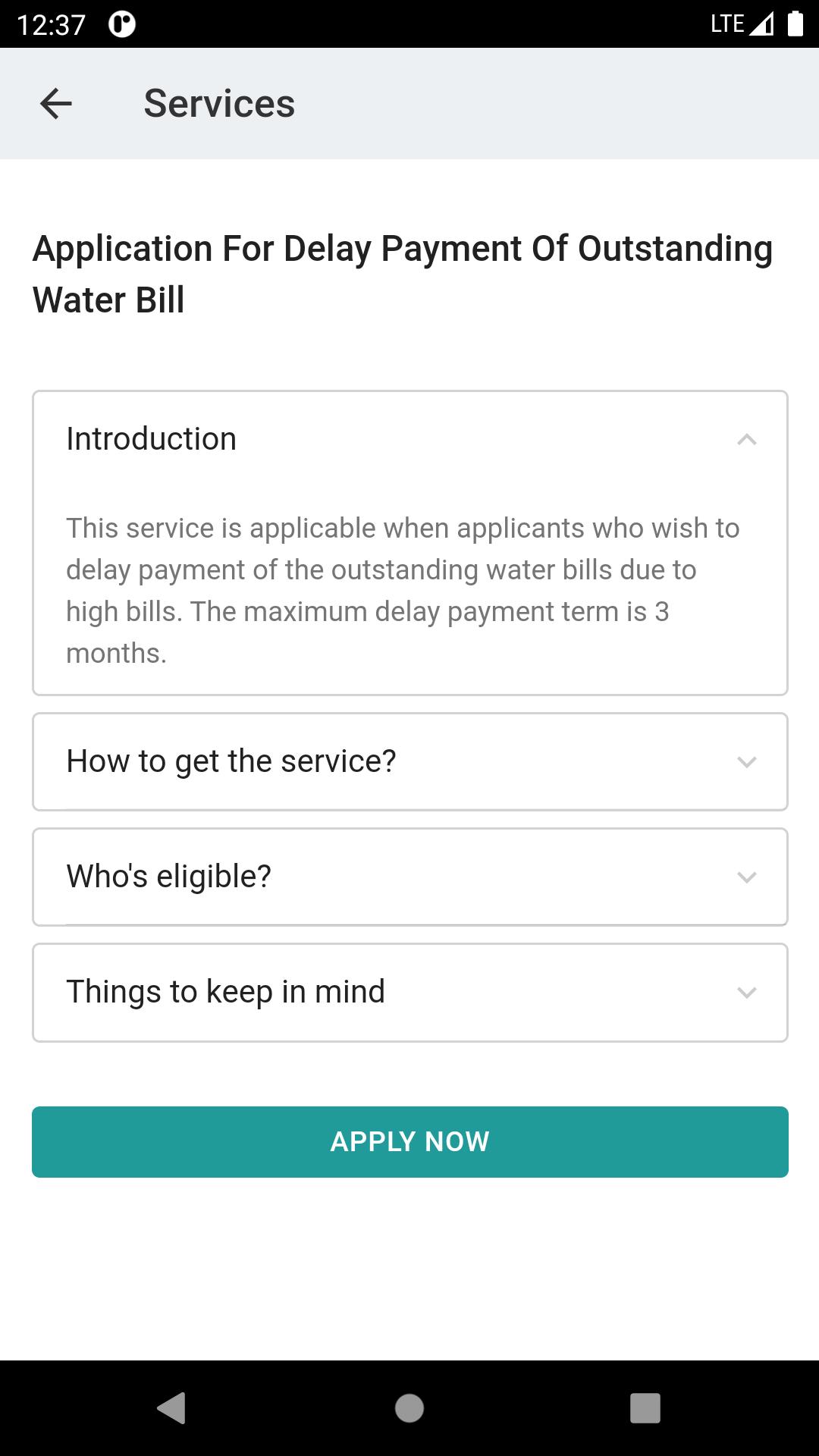Go to the system home screen
Screen dimensions: 819x1456
coord(409,1408)
